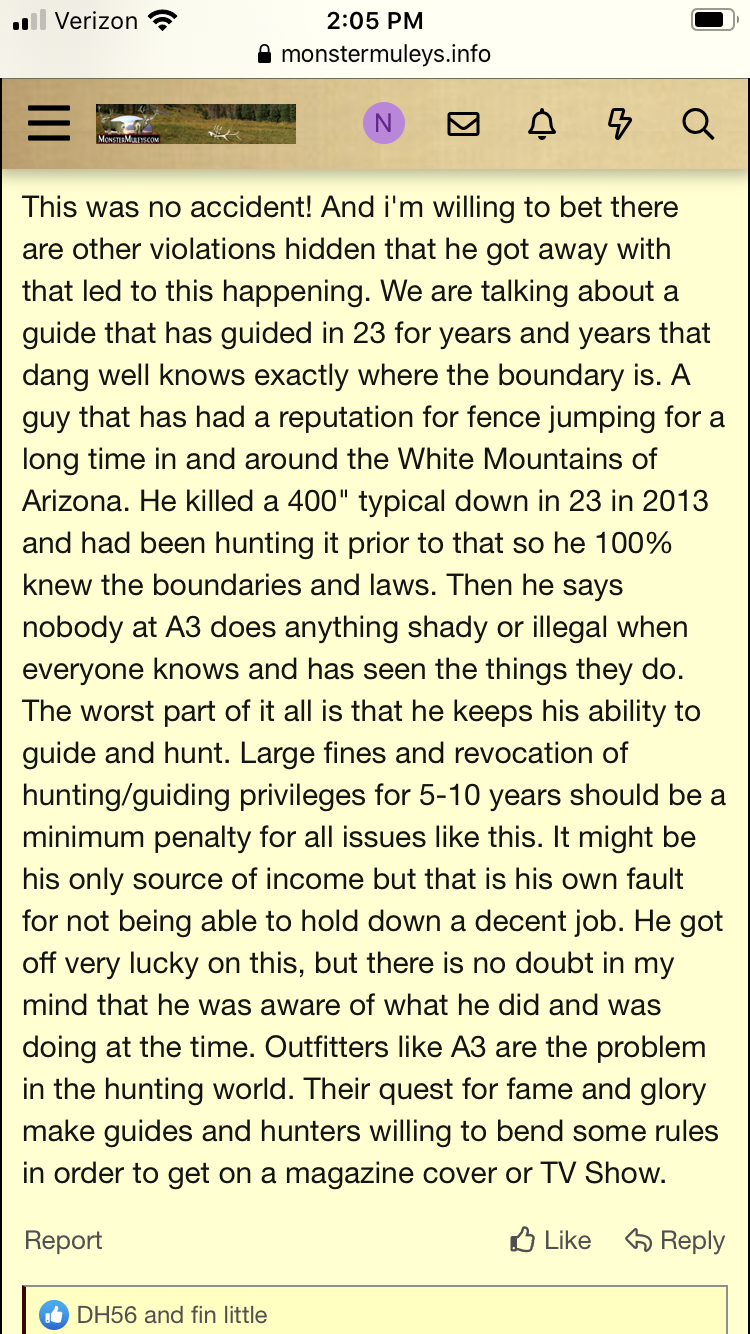Like this post

pyautogui.click(x=551, y=1241)
